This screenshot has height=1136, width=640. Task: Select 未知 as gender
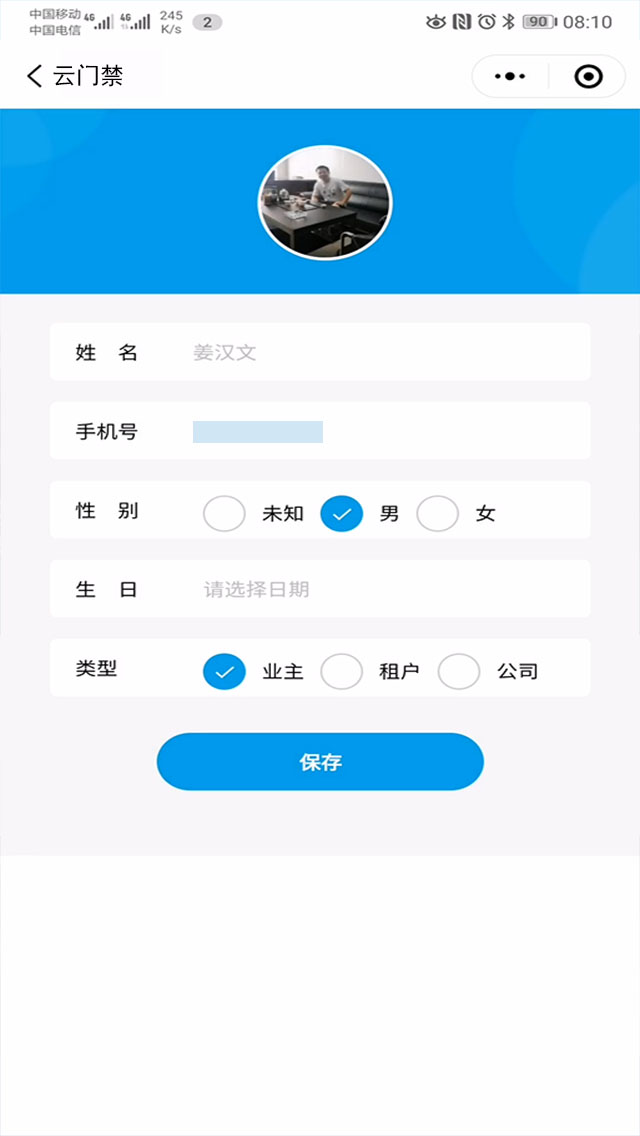(225, 513)
